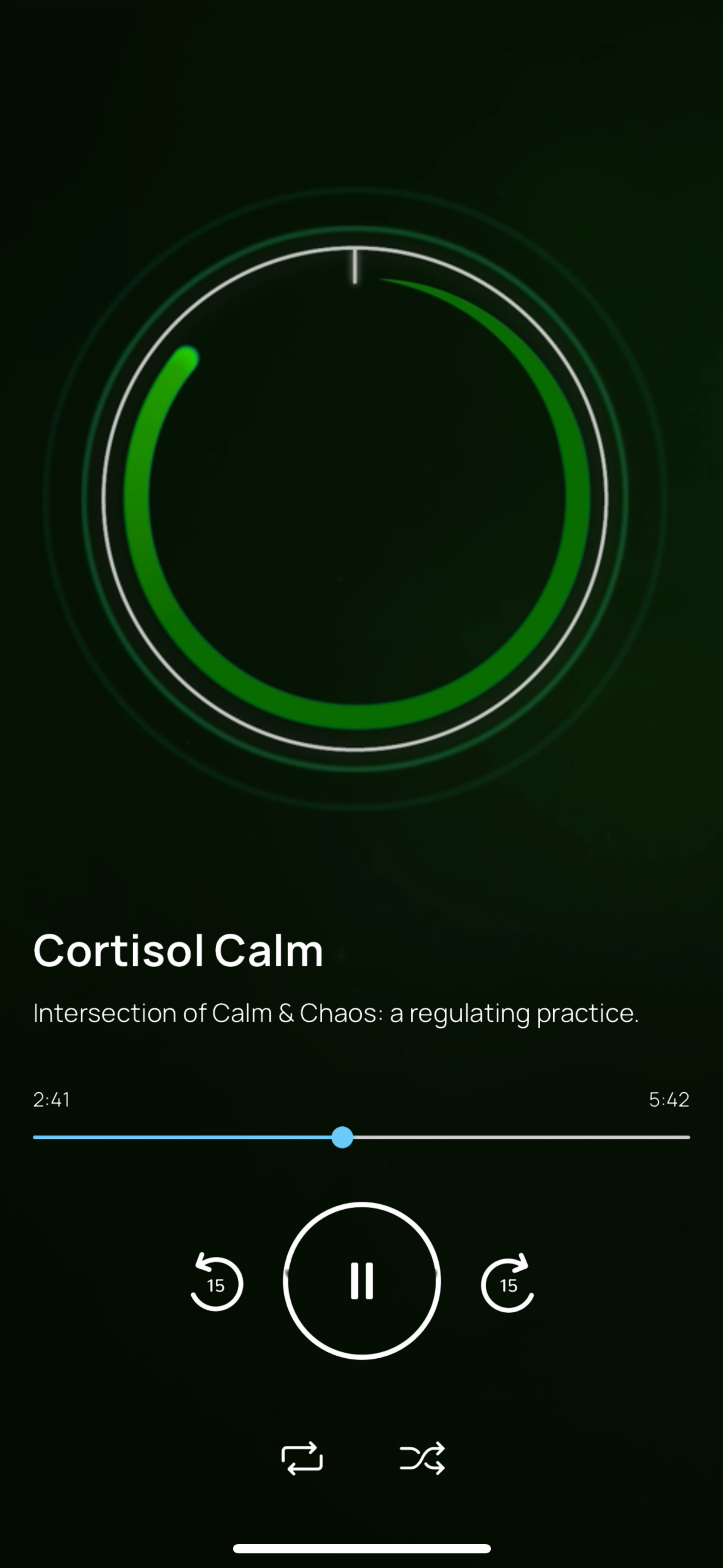This screenshot has height=1568, width=723.
Task: Enable shuffle playback
Action: (422, 1458)
